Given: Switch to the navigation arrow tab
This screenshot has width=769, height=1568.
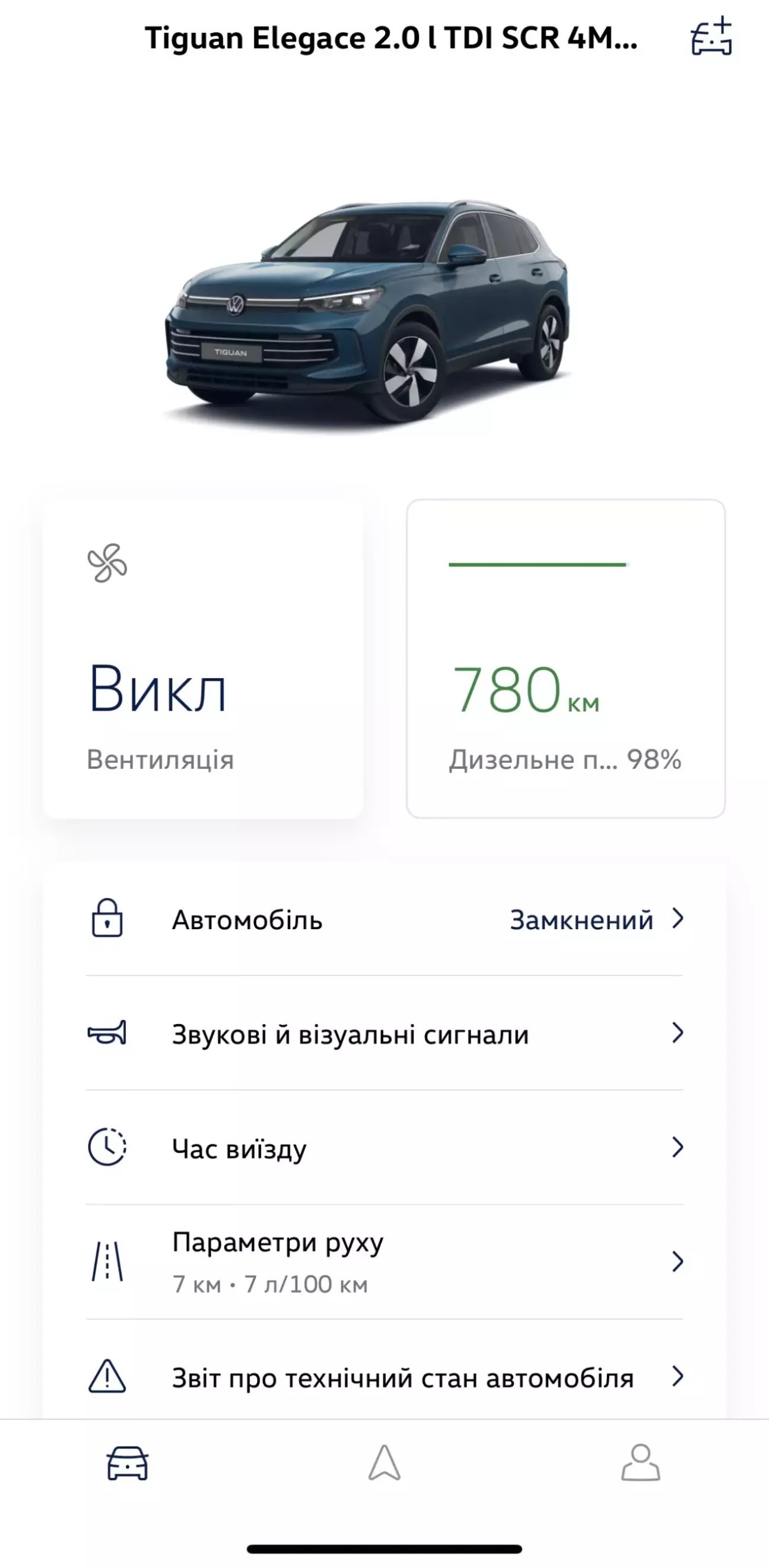Looking at the screenshot, I should [384, 1463].
